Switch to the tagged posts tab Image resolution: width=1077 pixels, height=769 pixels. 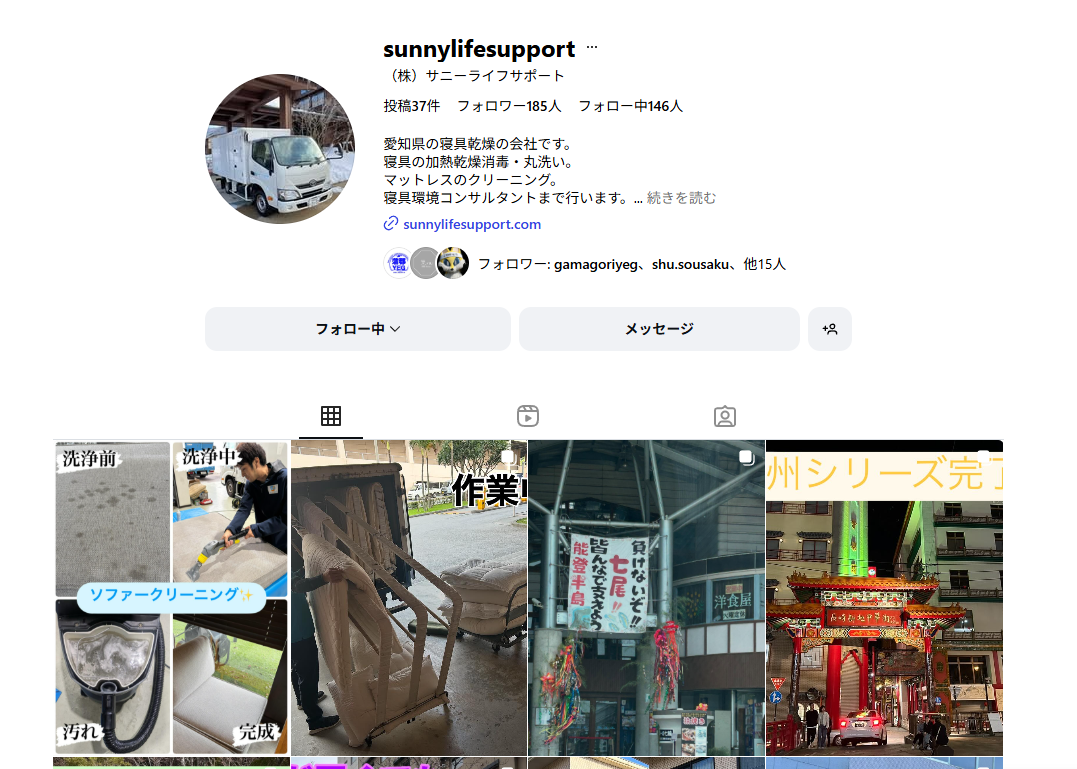tap(725, 416)
